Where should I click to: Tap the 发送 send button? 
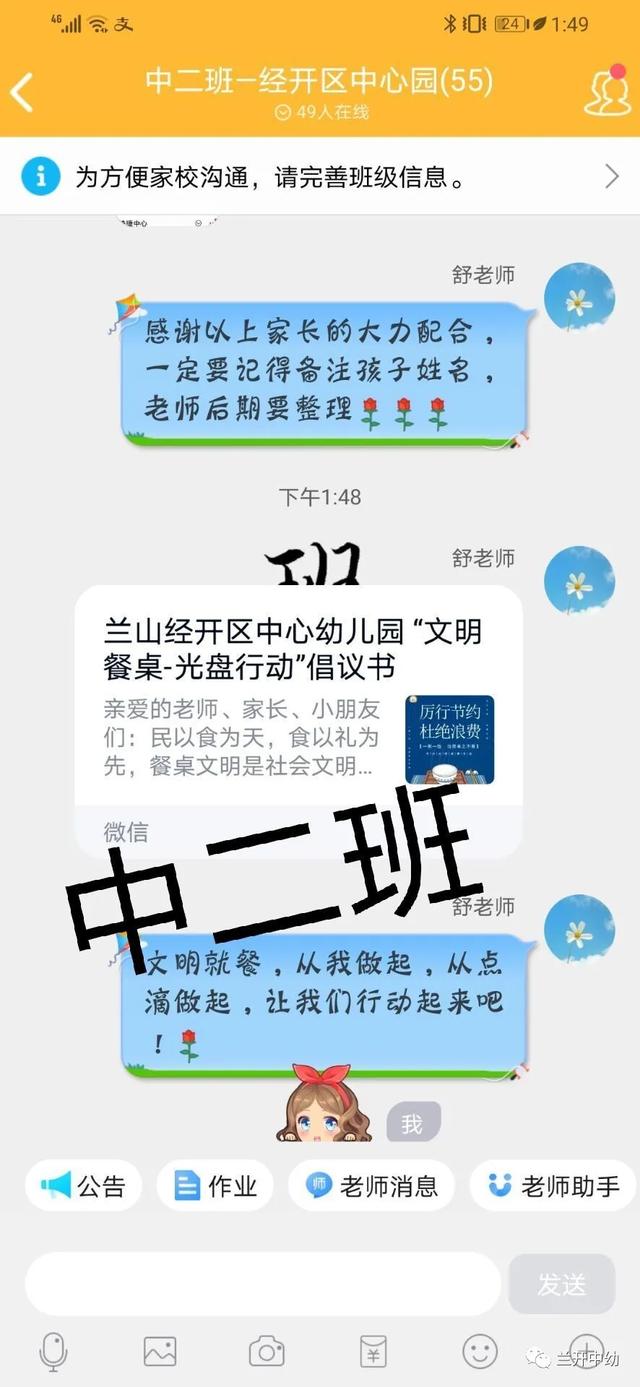pos(561,1284)
